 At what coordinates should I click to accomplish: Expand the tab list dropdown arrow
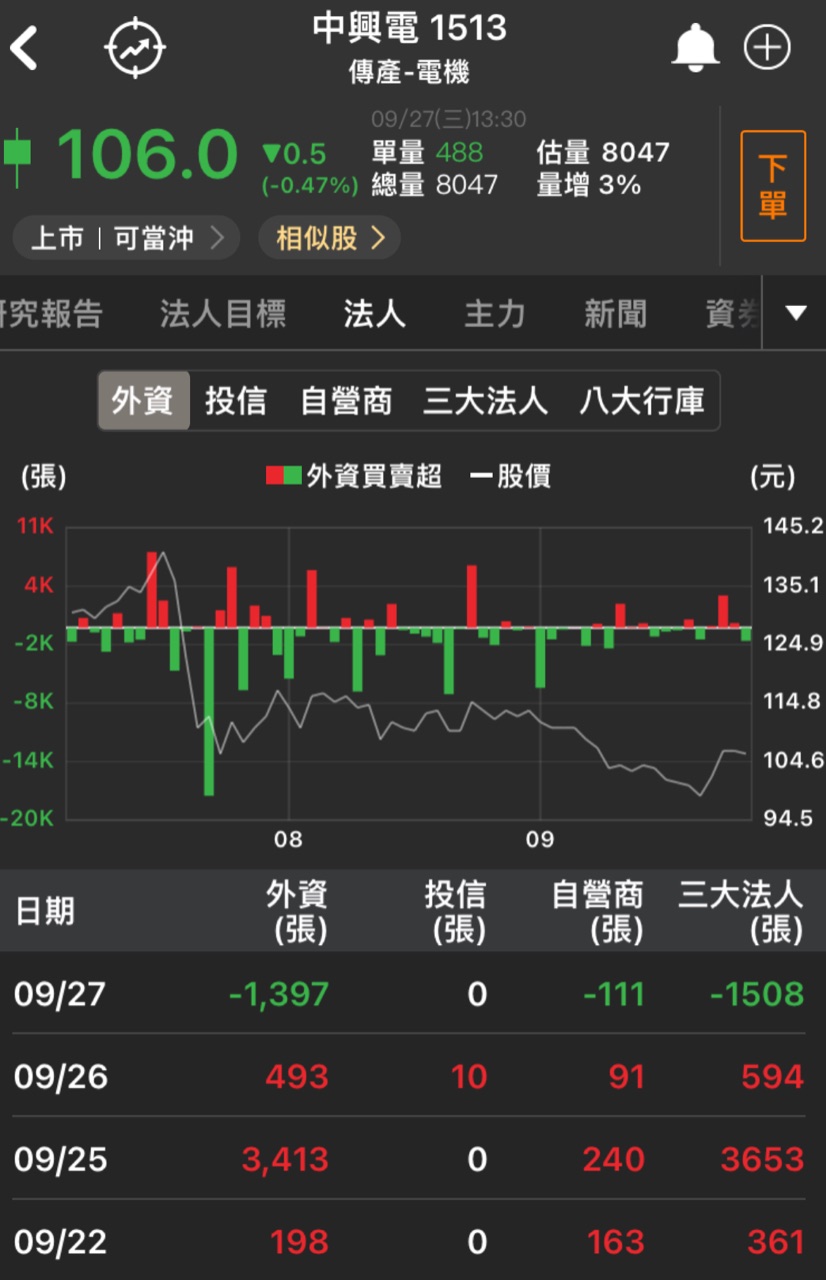point(795,313)
